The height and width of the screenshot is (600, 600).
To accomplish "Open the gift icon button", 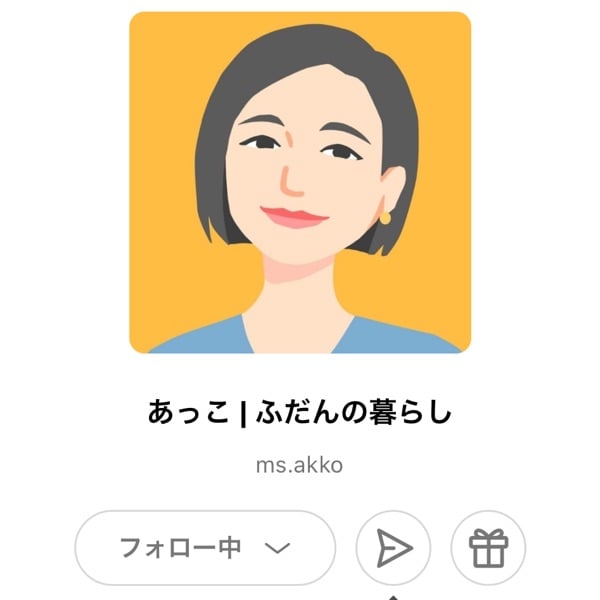I will tap(488, 548).
